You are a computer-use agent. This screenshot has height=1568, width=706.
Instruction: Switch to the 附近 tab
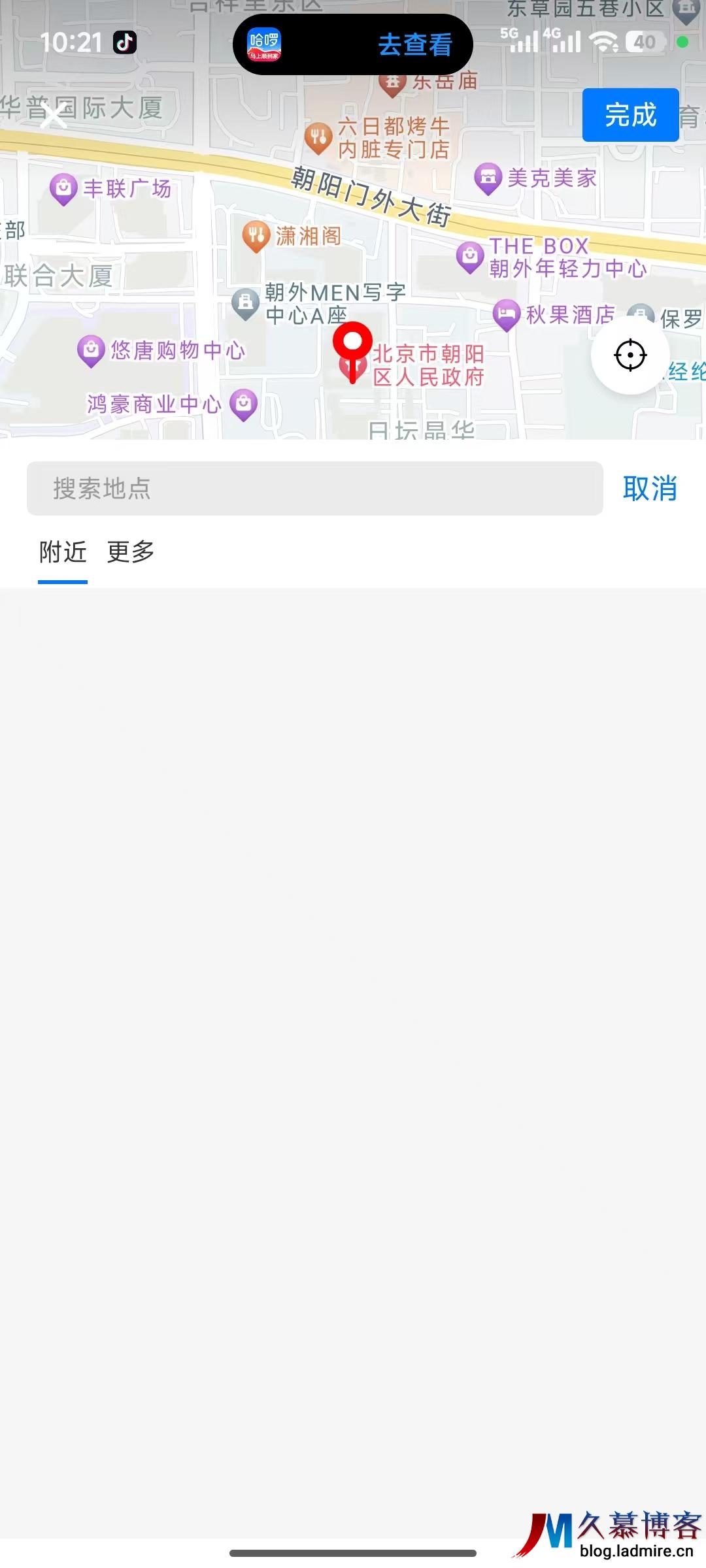tap(63, 552)
